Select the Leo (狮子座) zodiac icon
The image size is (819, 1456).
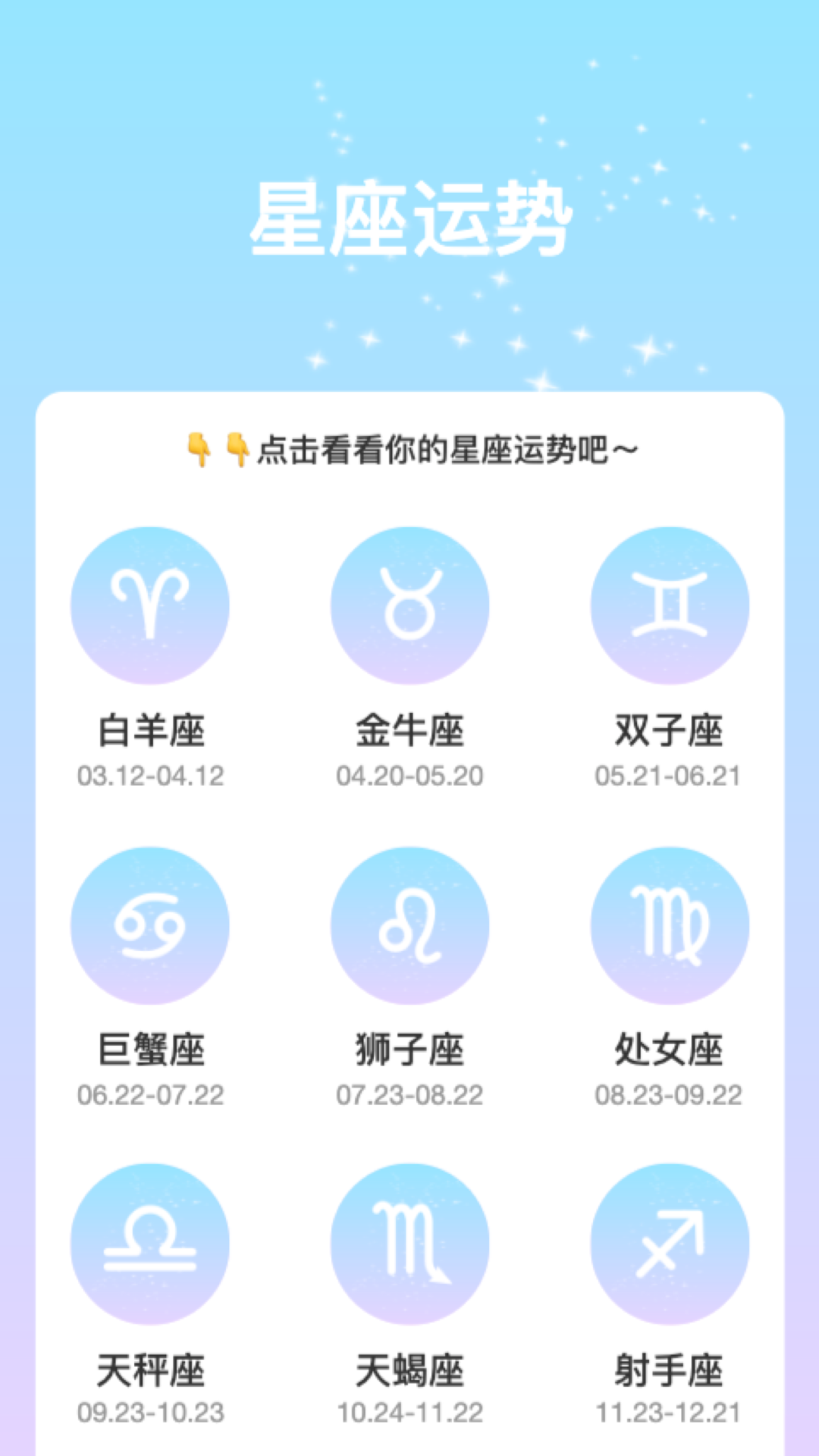point(409,924)
